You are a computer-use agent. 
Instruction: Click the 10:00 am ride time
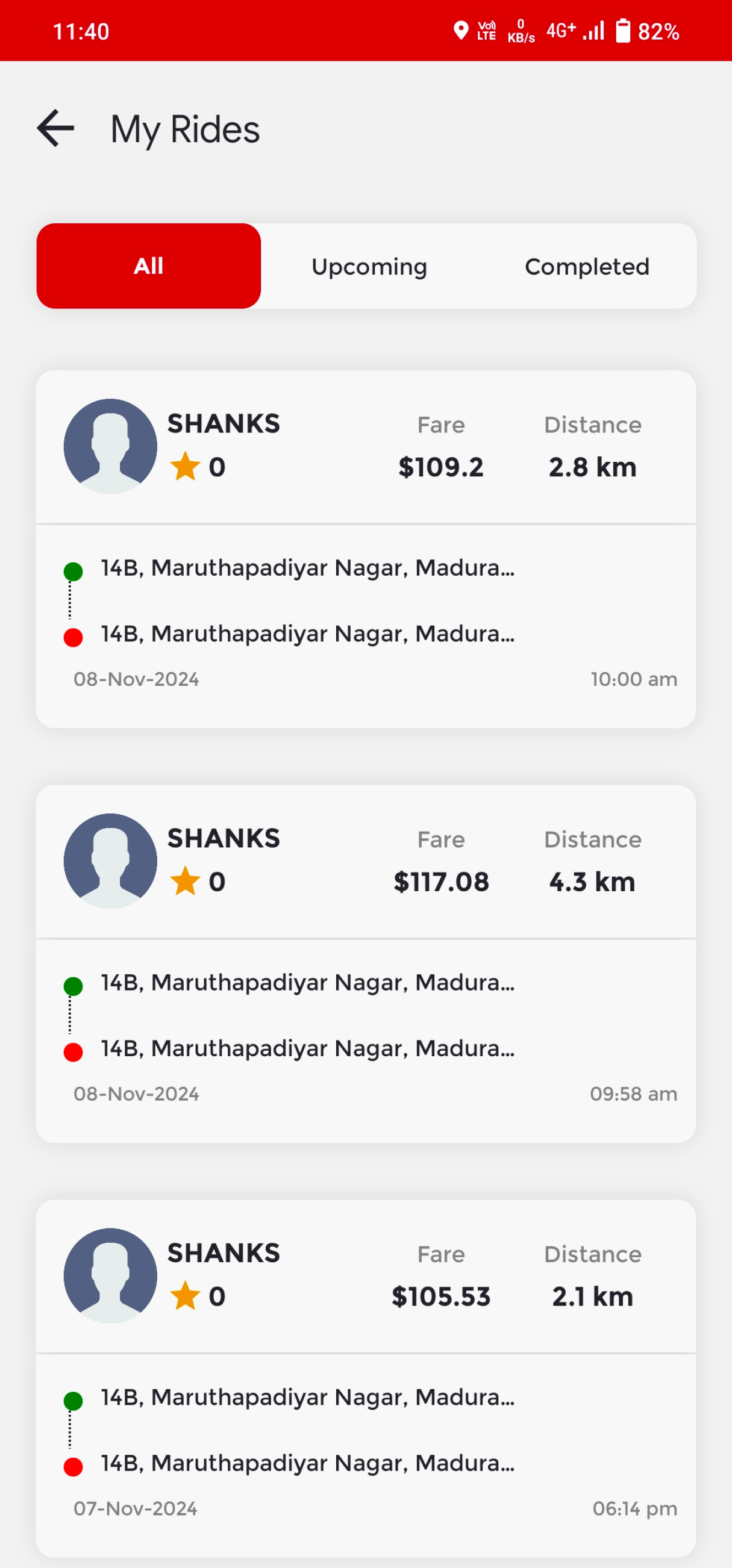[x=633, y=680]
